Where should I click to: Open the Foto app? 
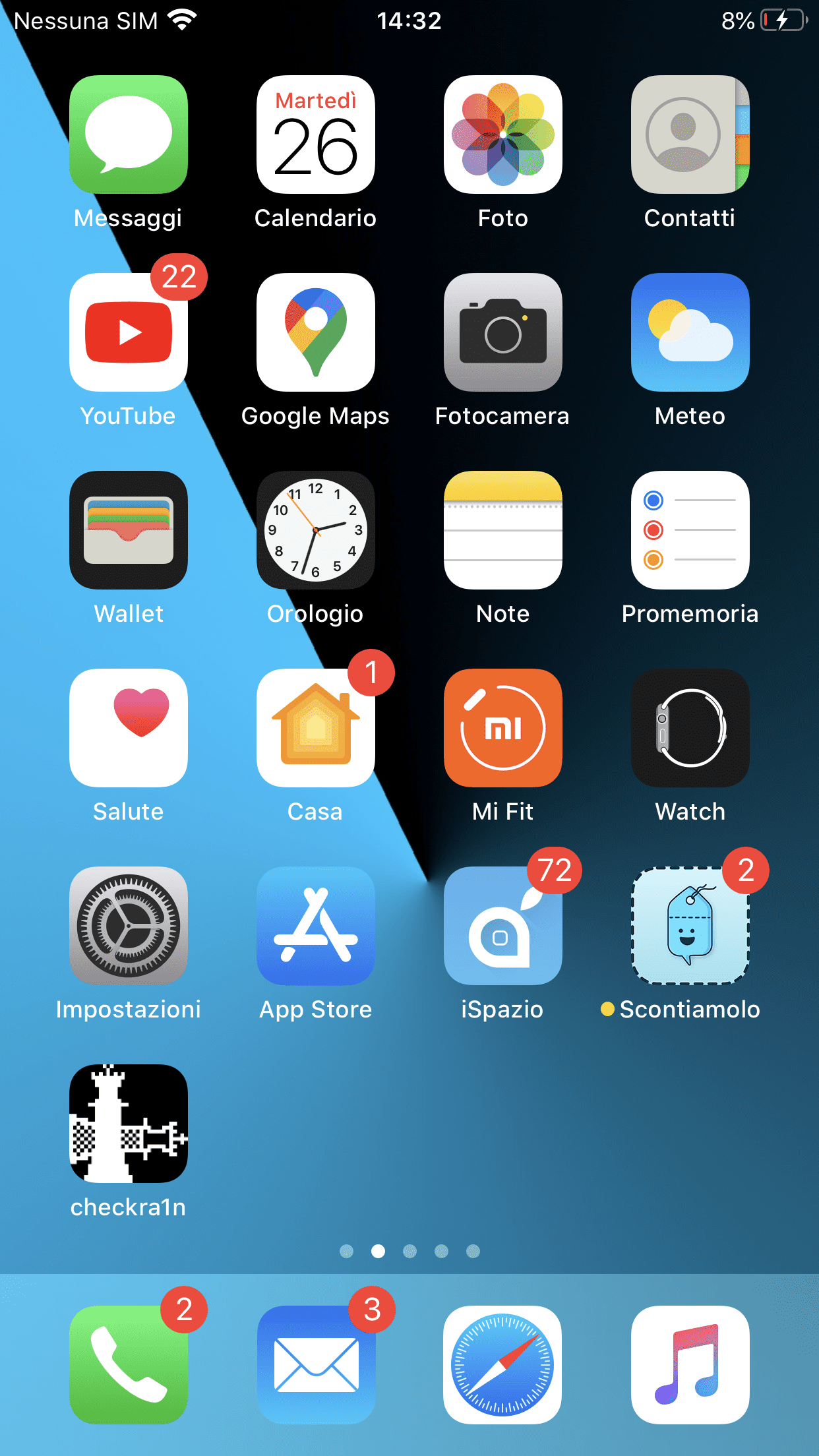(503, 135)
